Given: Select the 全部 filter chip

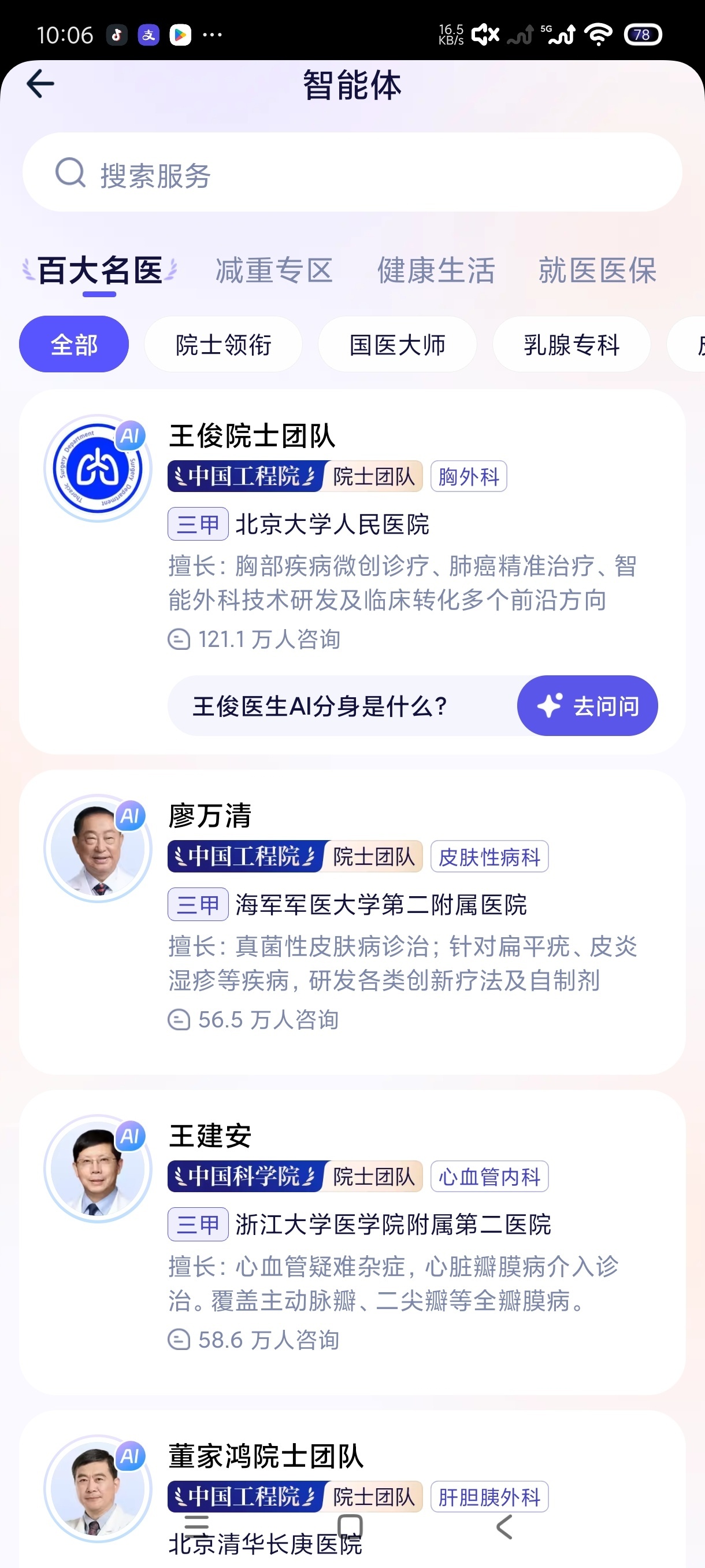Looking at the screenshot, I should click(74, 344).
